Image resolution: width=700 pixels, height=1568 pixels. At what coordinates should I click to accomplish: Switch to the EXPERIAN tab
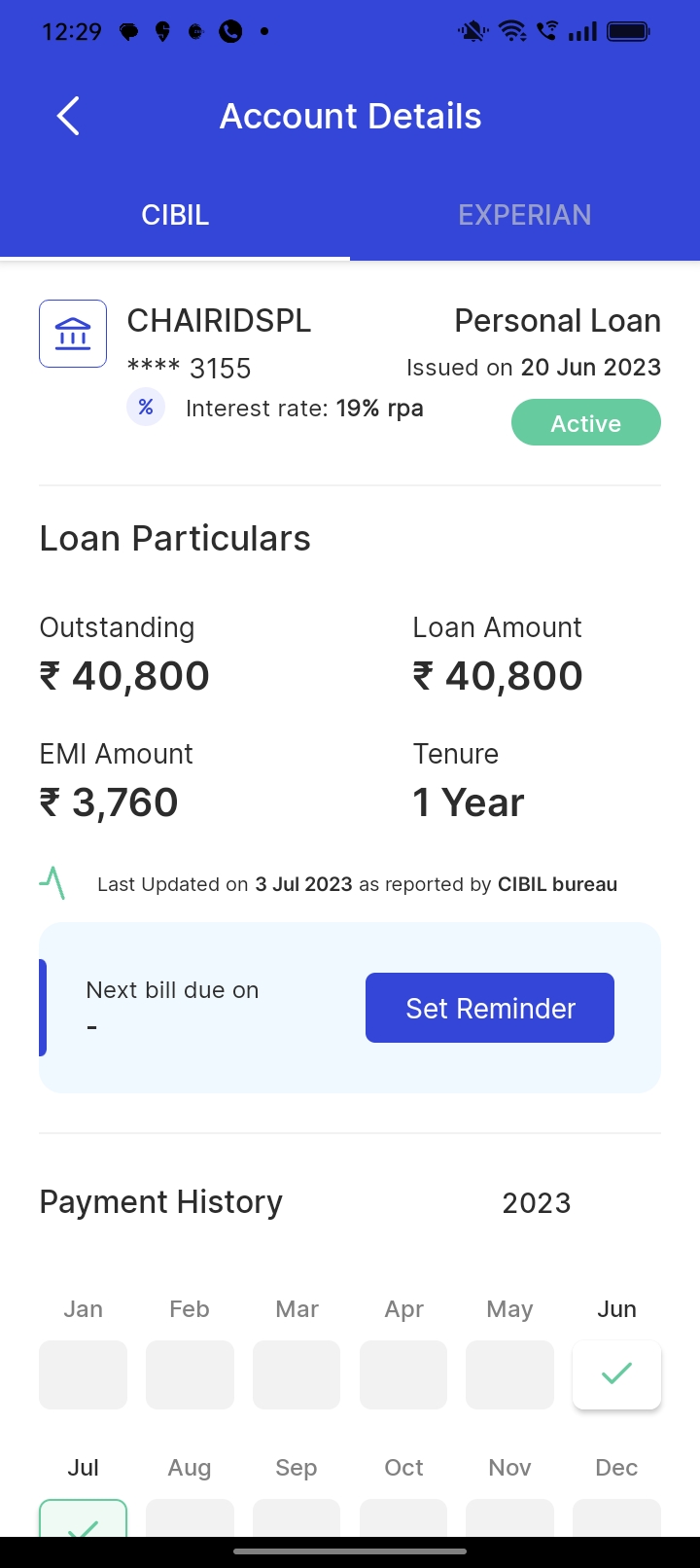tap(525, 215)
